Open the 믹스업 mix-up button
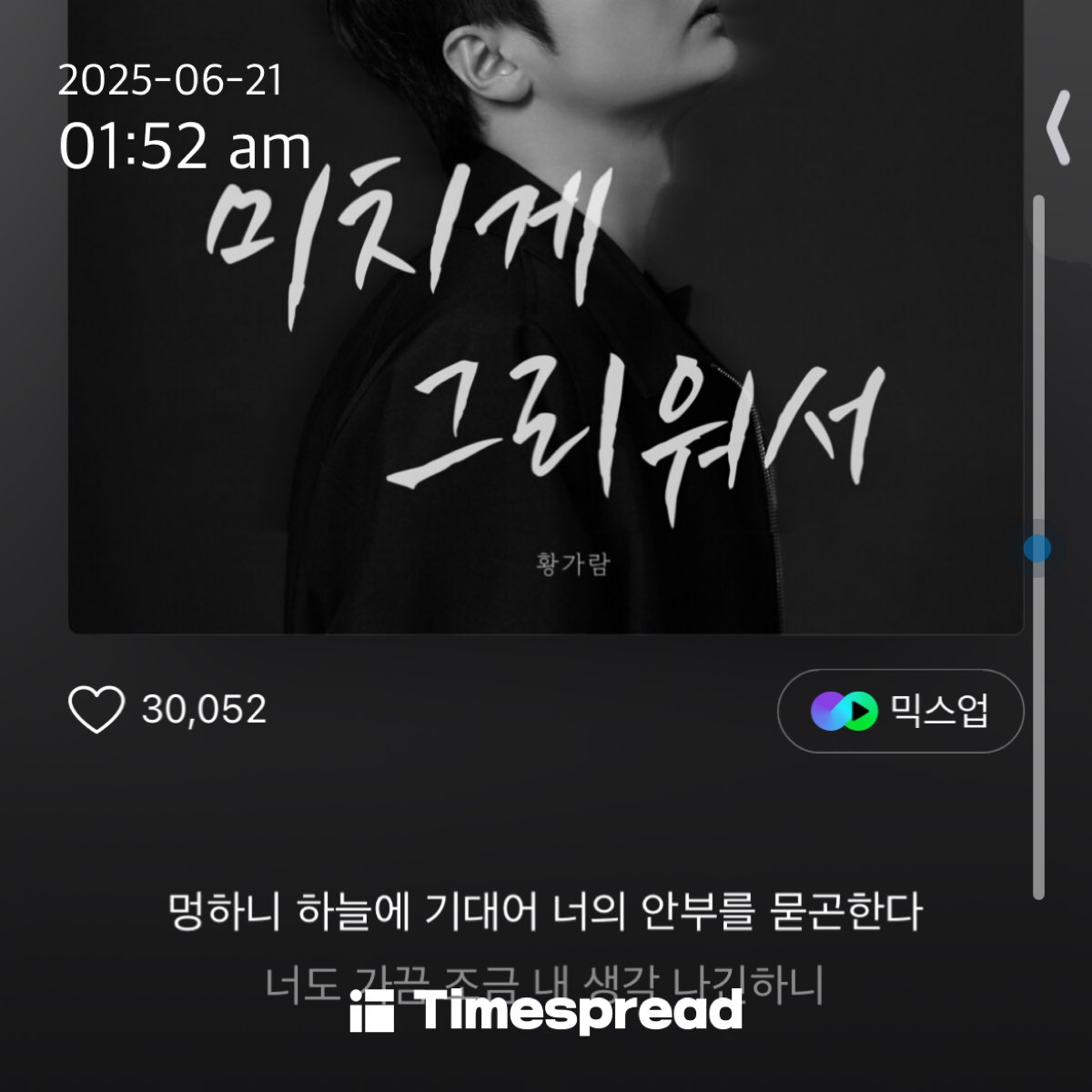 tap(900, 711)
